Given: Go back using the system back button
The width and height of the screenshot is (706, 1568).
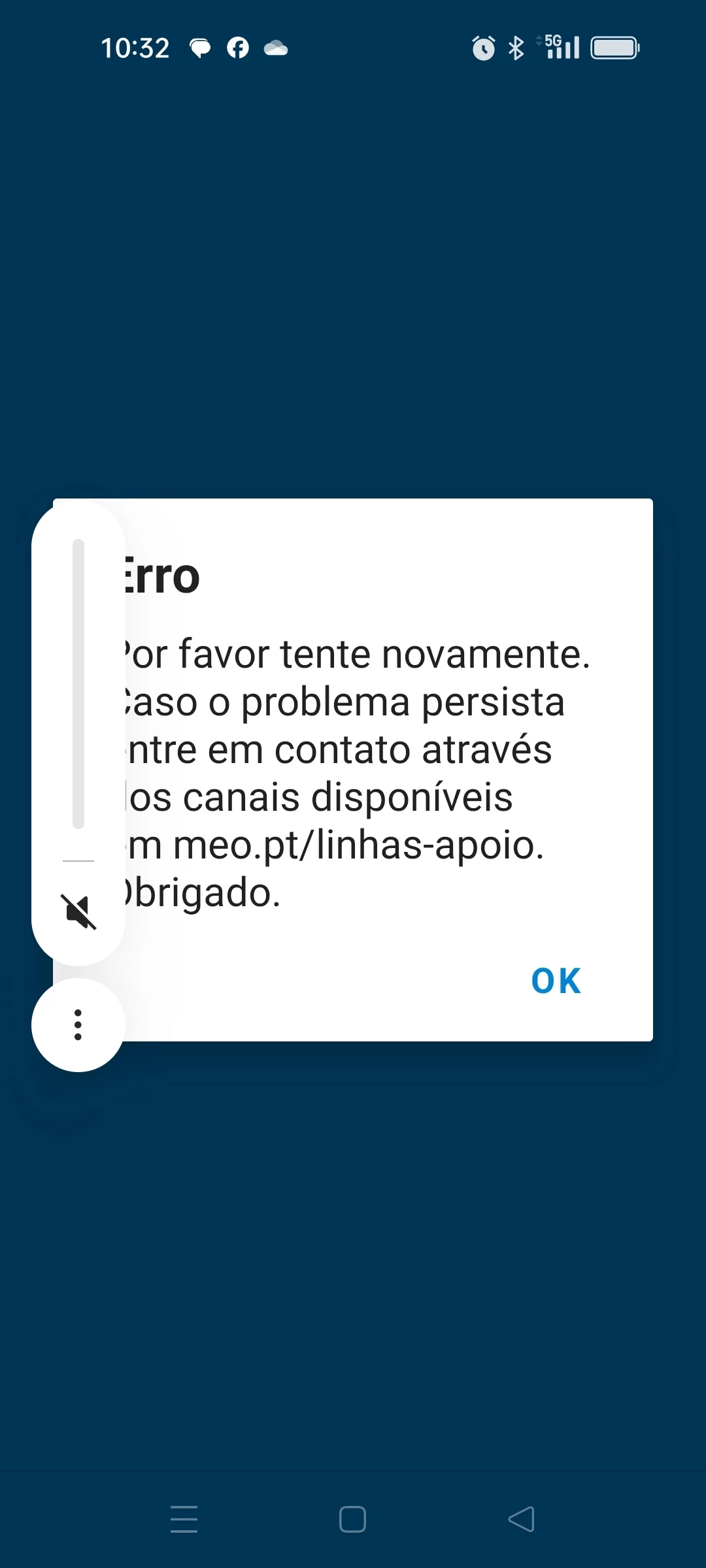Looking at the screenshot, I should point(521,1519).
